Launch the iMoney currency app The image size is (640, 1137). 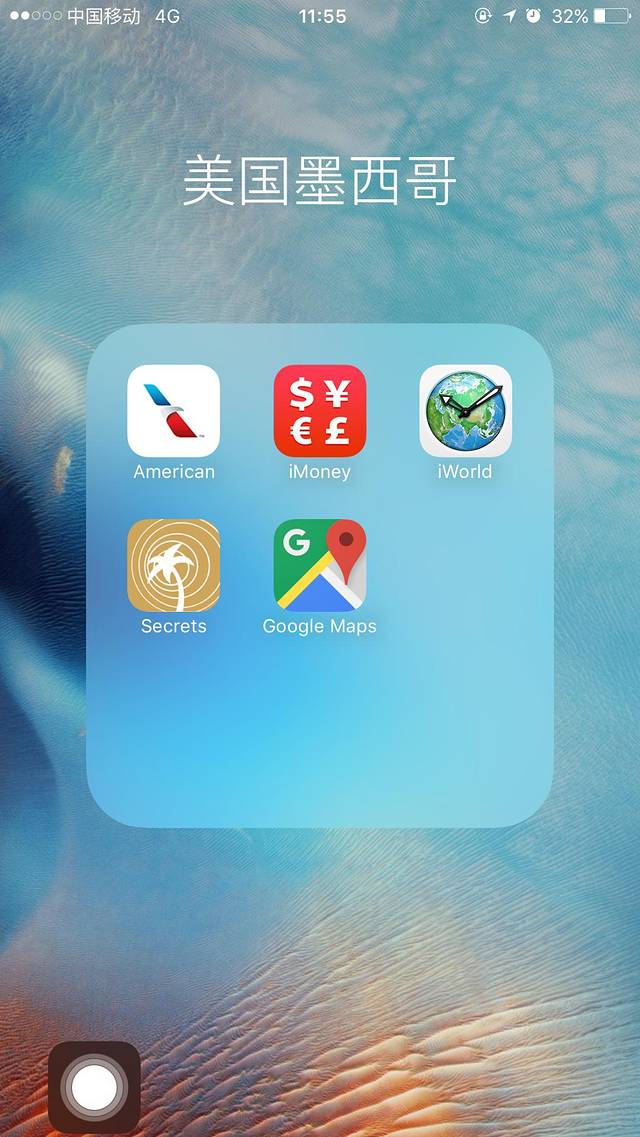tap(320, 411)
